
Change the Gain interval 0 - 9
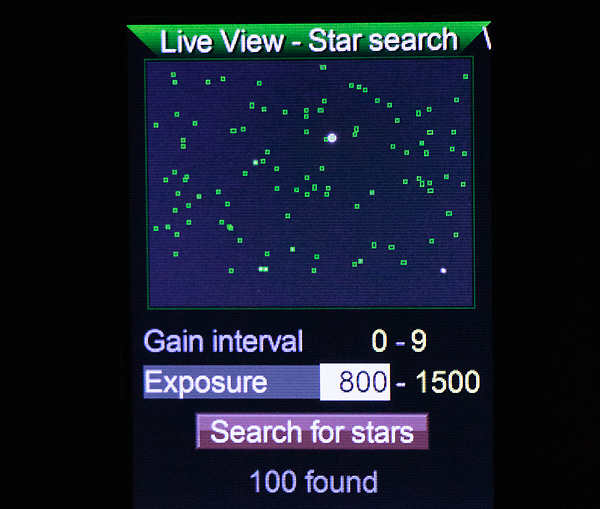pyautogui.click(x=398, y=342)
